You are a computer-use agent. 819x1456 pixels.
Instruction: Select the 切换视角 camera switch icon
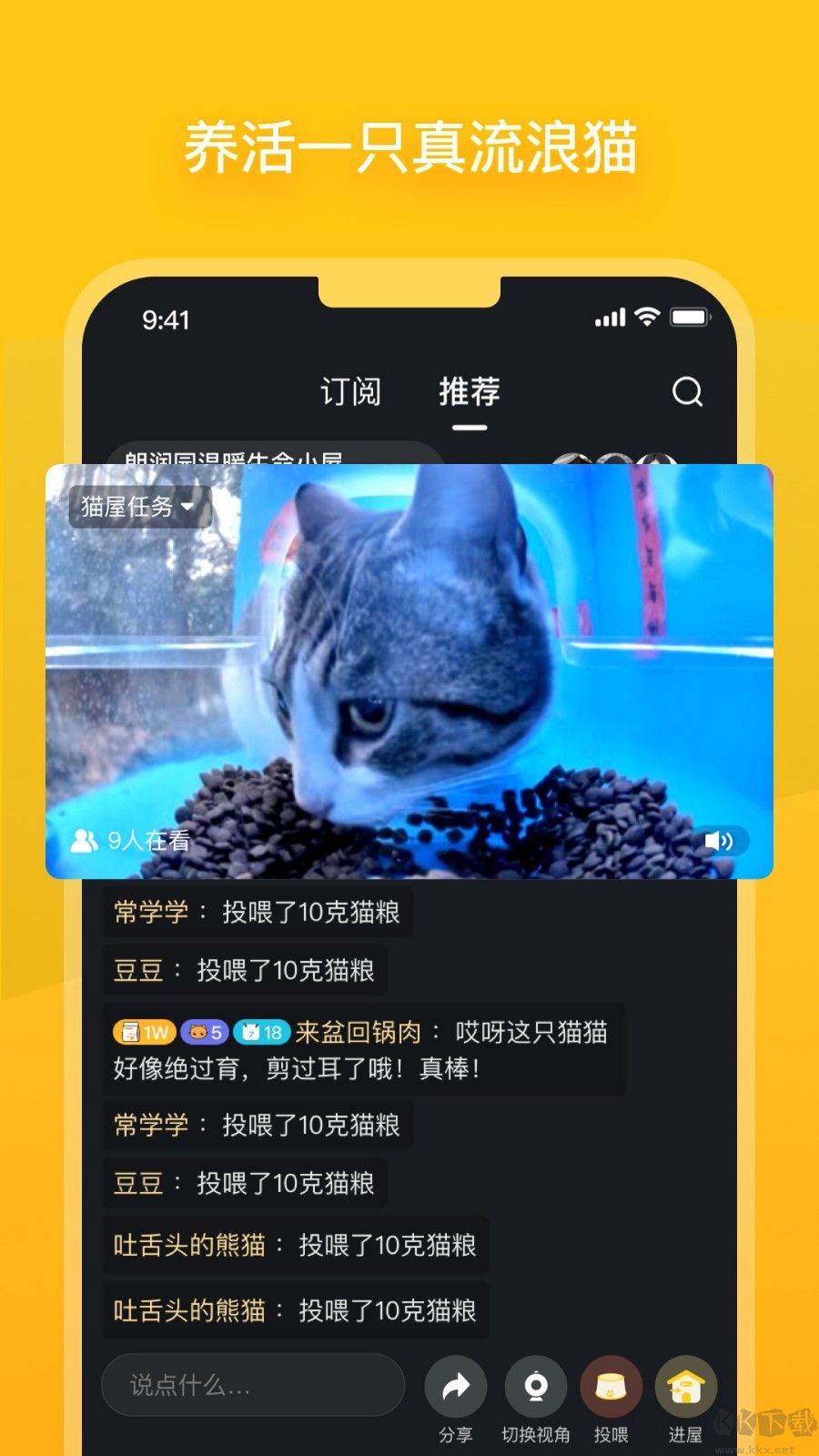535,1387
